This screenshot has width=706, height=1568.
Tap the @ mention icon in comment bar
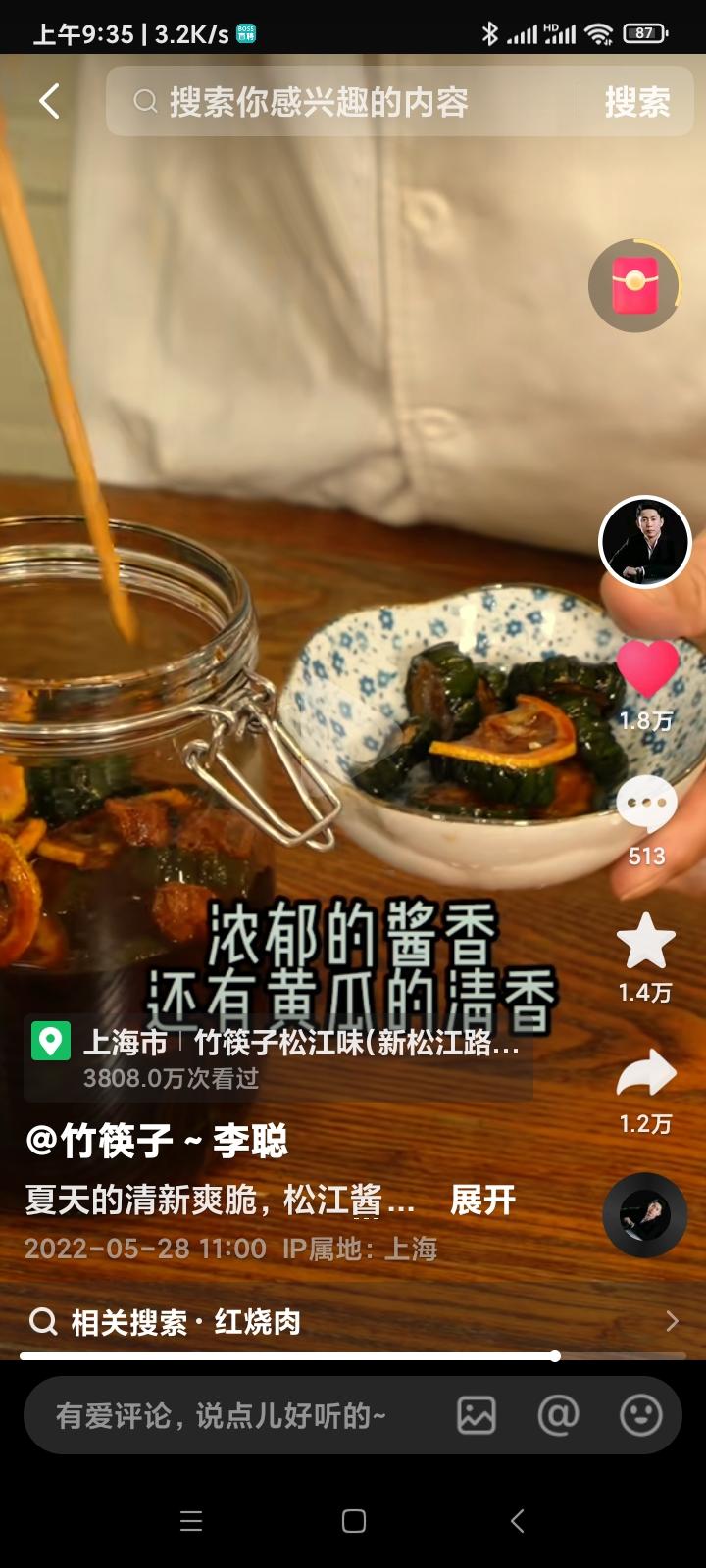coord(559,1415)
